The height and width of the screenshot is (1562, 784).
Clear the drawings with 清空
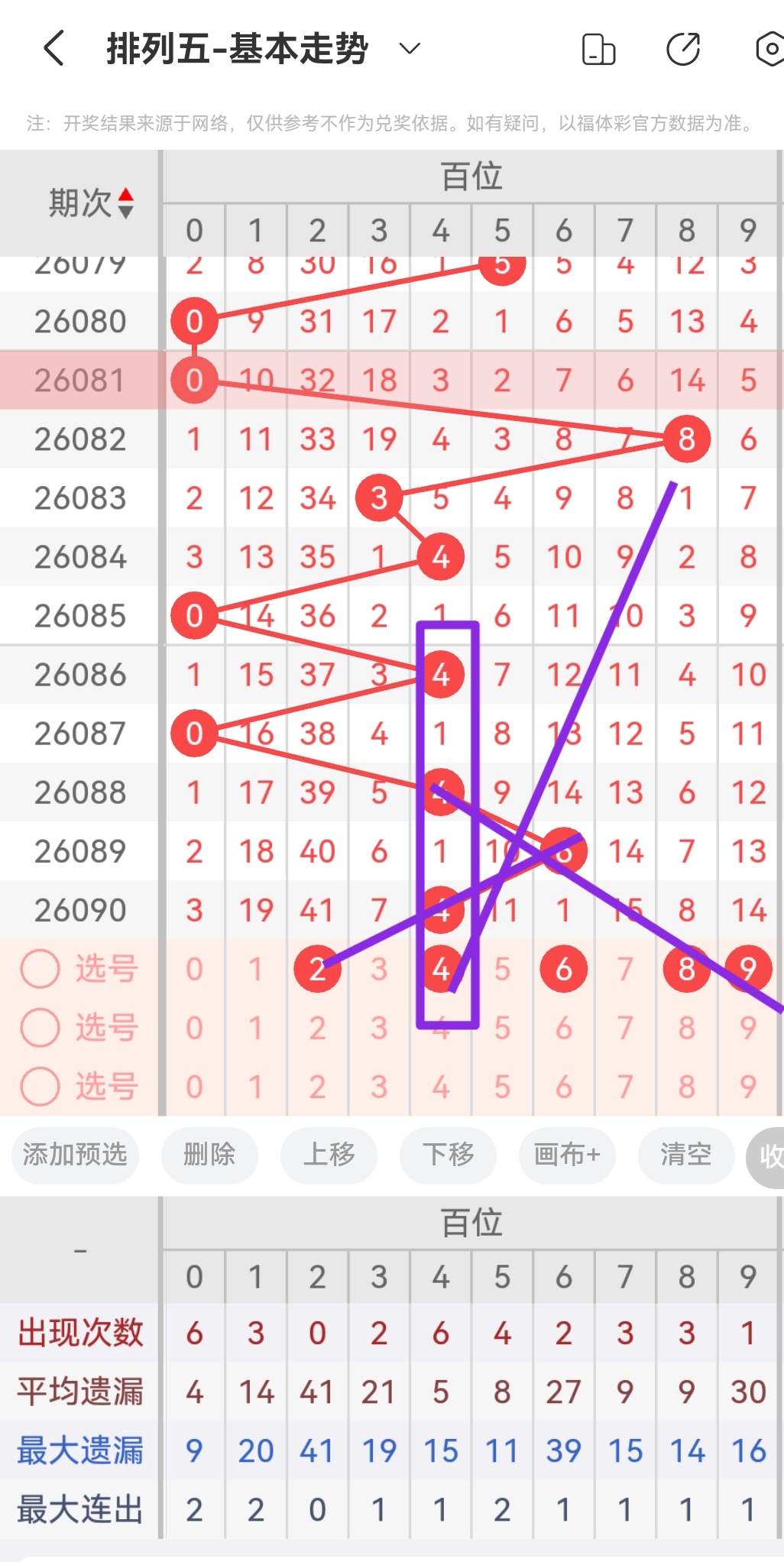(685, 1155)
